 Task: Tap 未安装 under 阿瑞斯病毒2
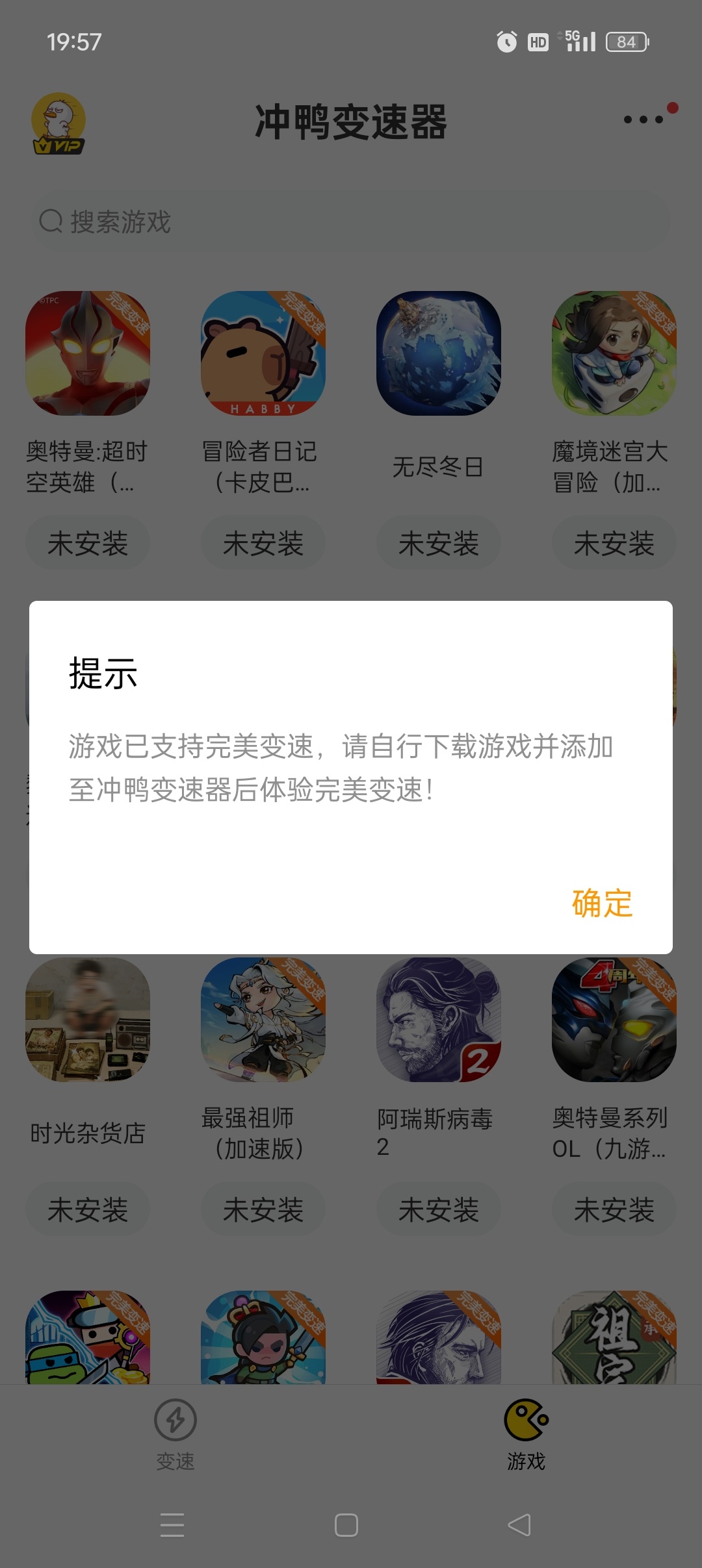pyautogui.click(x=439, y=1209)
